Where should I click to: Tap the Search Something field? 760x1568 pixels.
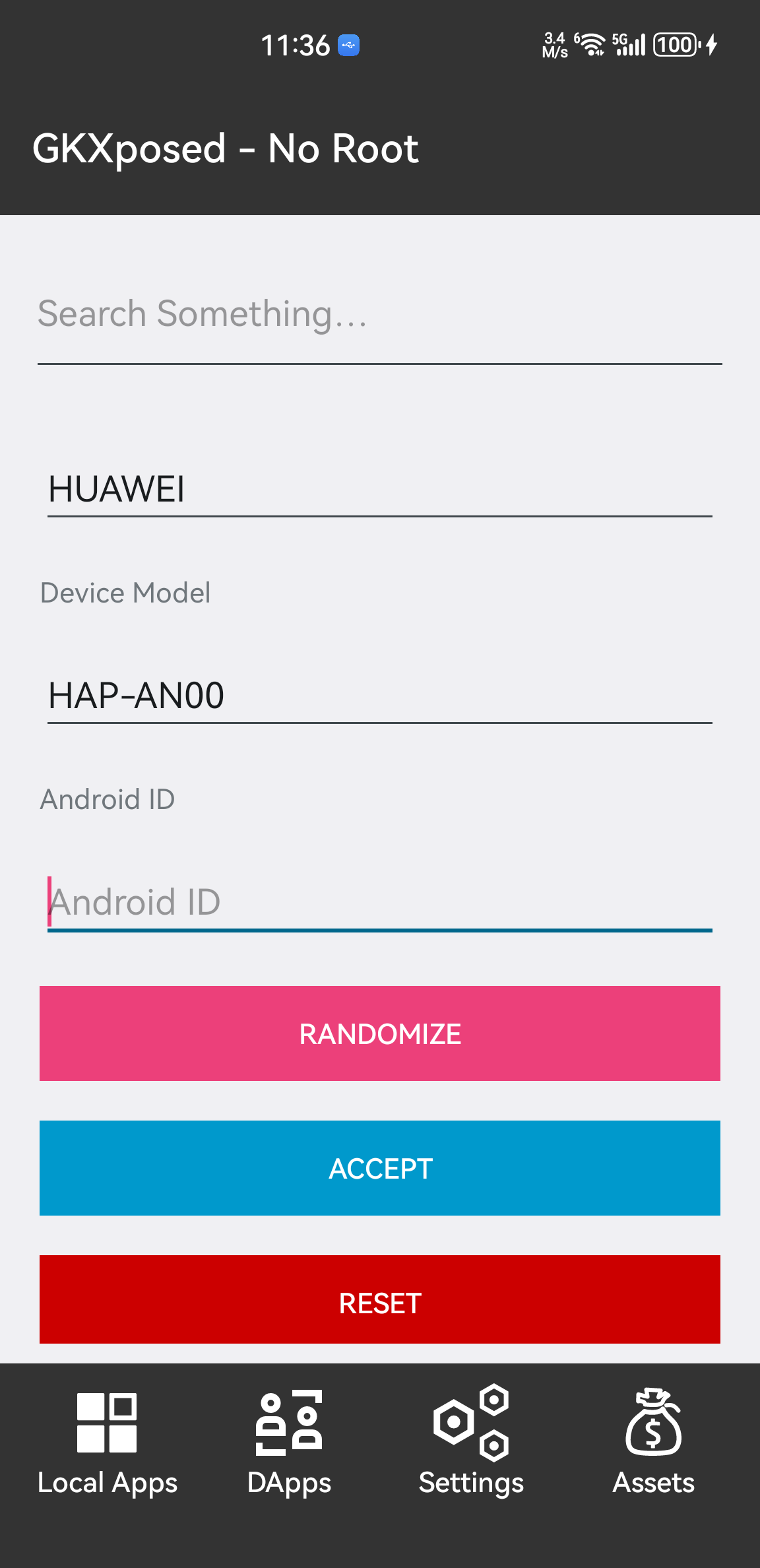pos(379,315)
